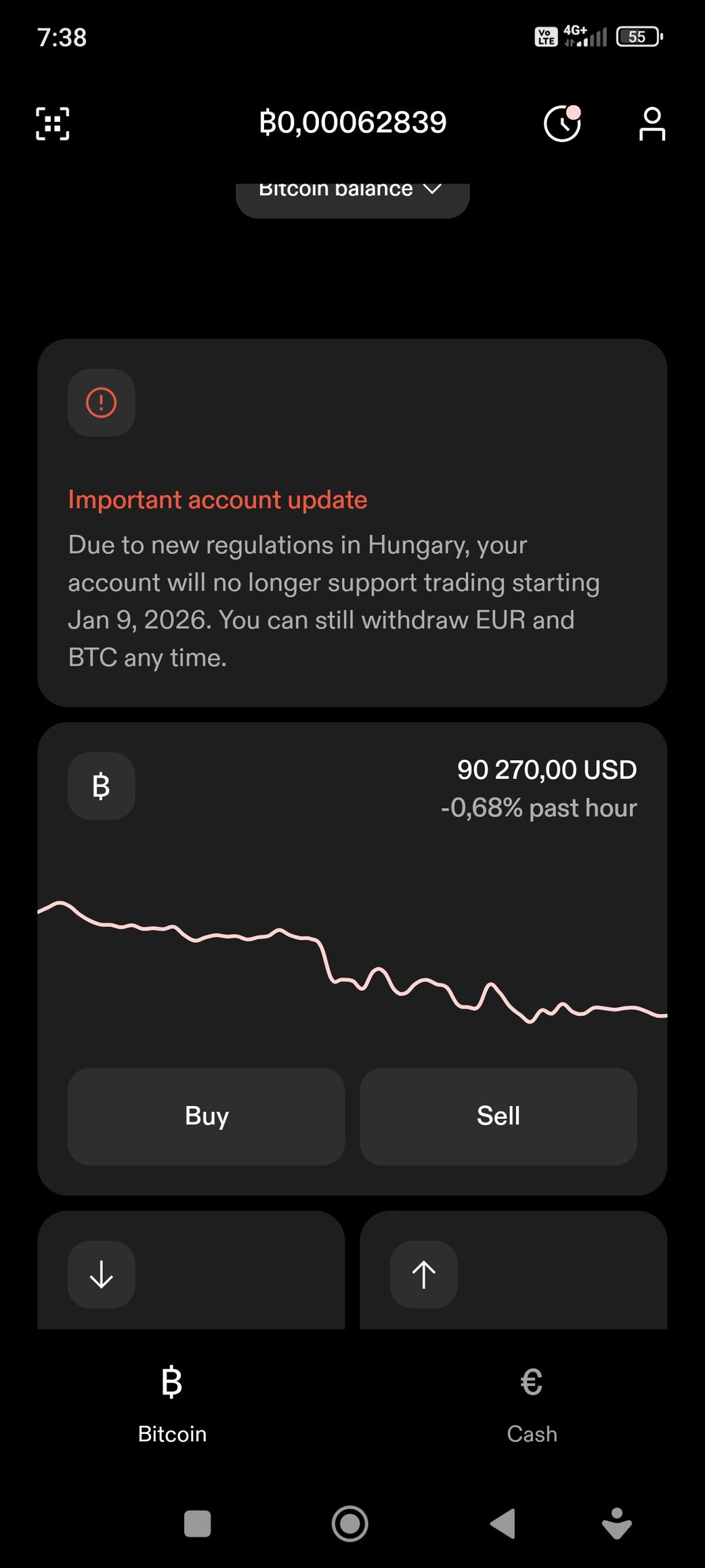Screen dimensions: 705x1568
Task: Open the Important account update card
Action: 352,523
